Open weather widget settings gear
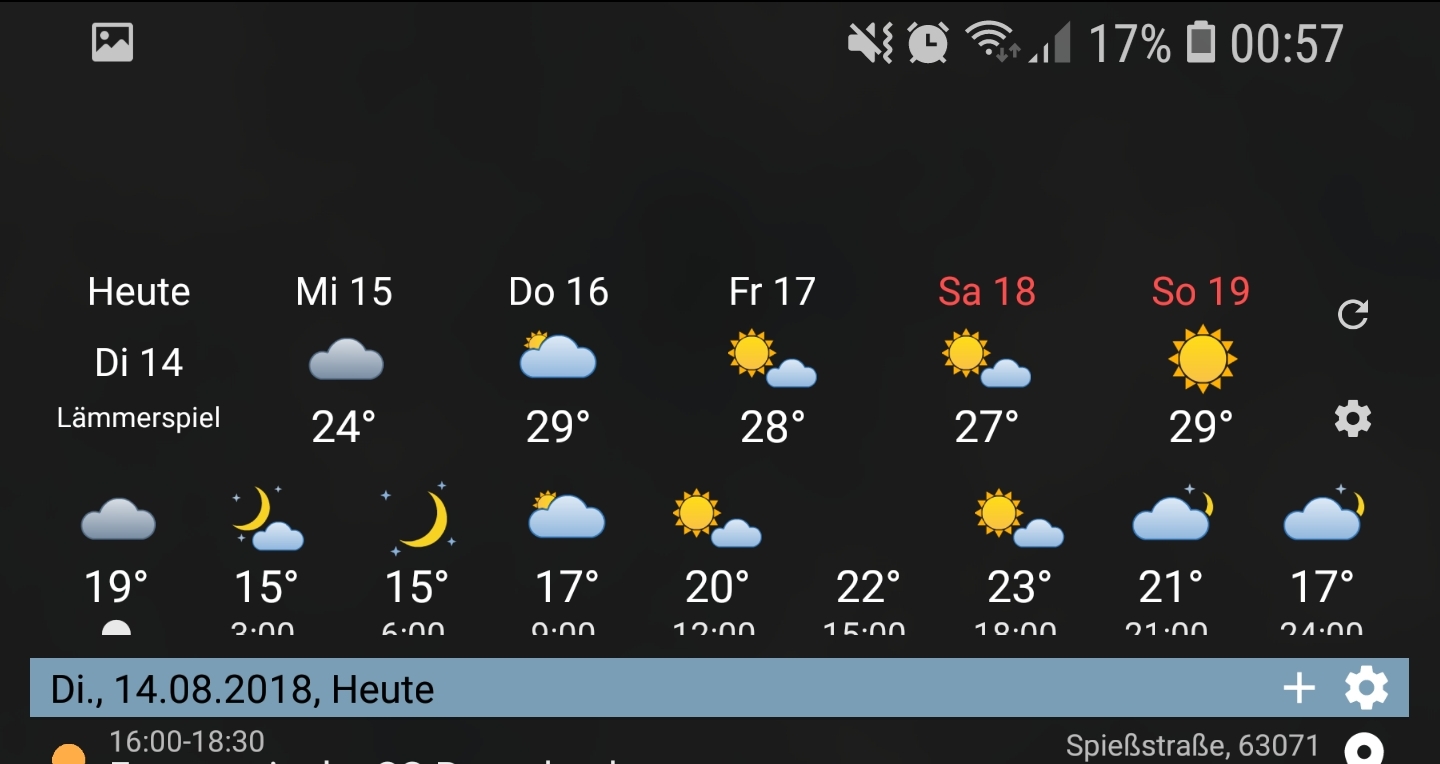The height and width of the screenshot is (764, 1440). click(1353, 418)
